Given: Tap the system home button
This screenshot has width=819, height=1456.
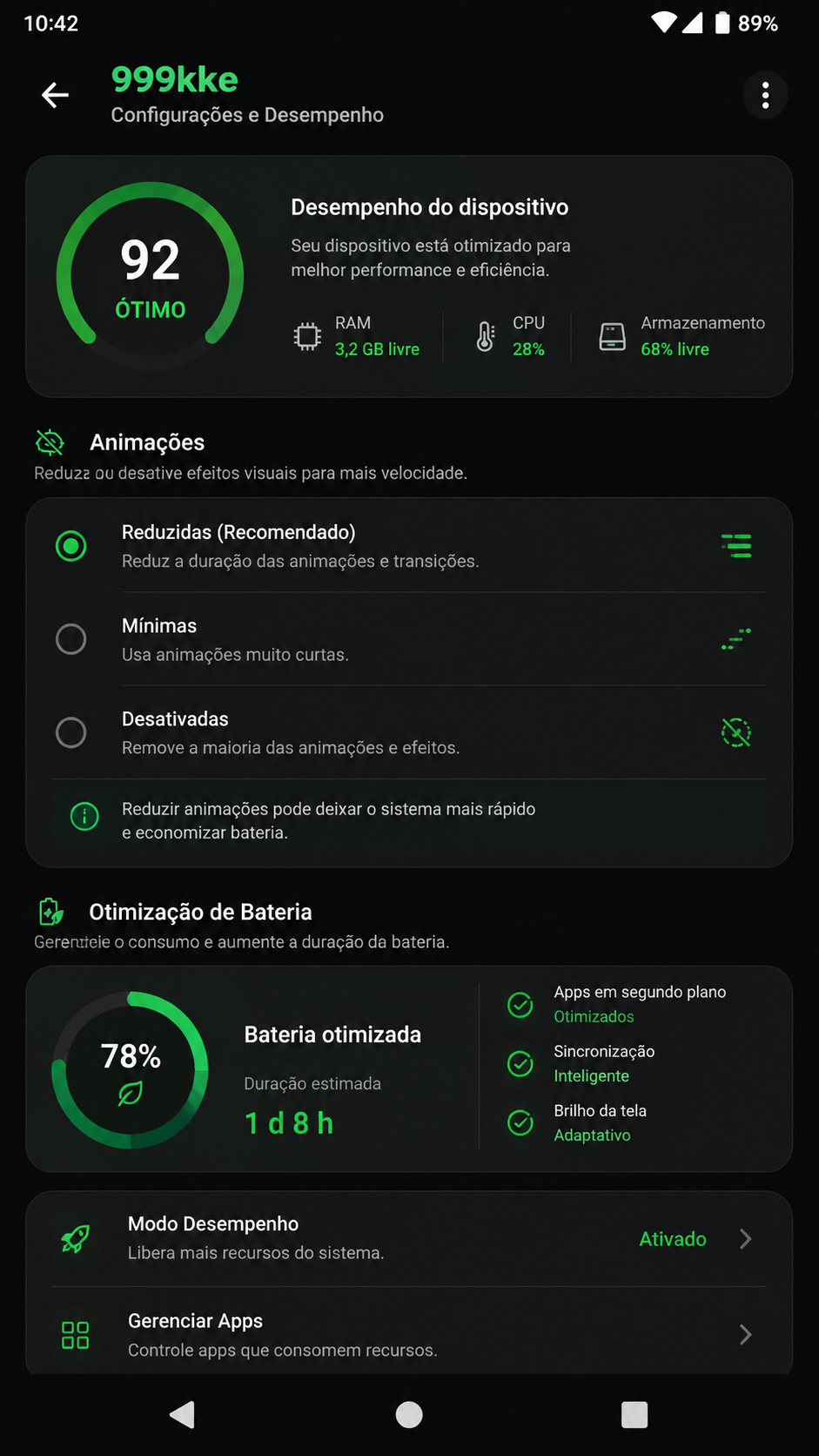Looking at the screenshot, I should coord(409,1415).
